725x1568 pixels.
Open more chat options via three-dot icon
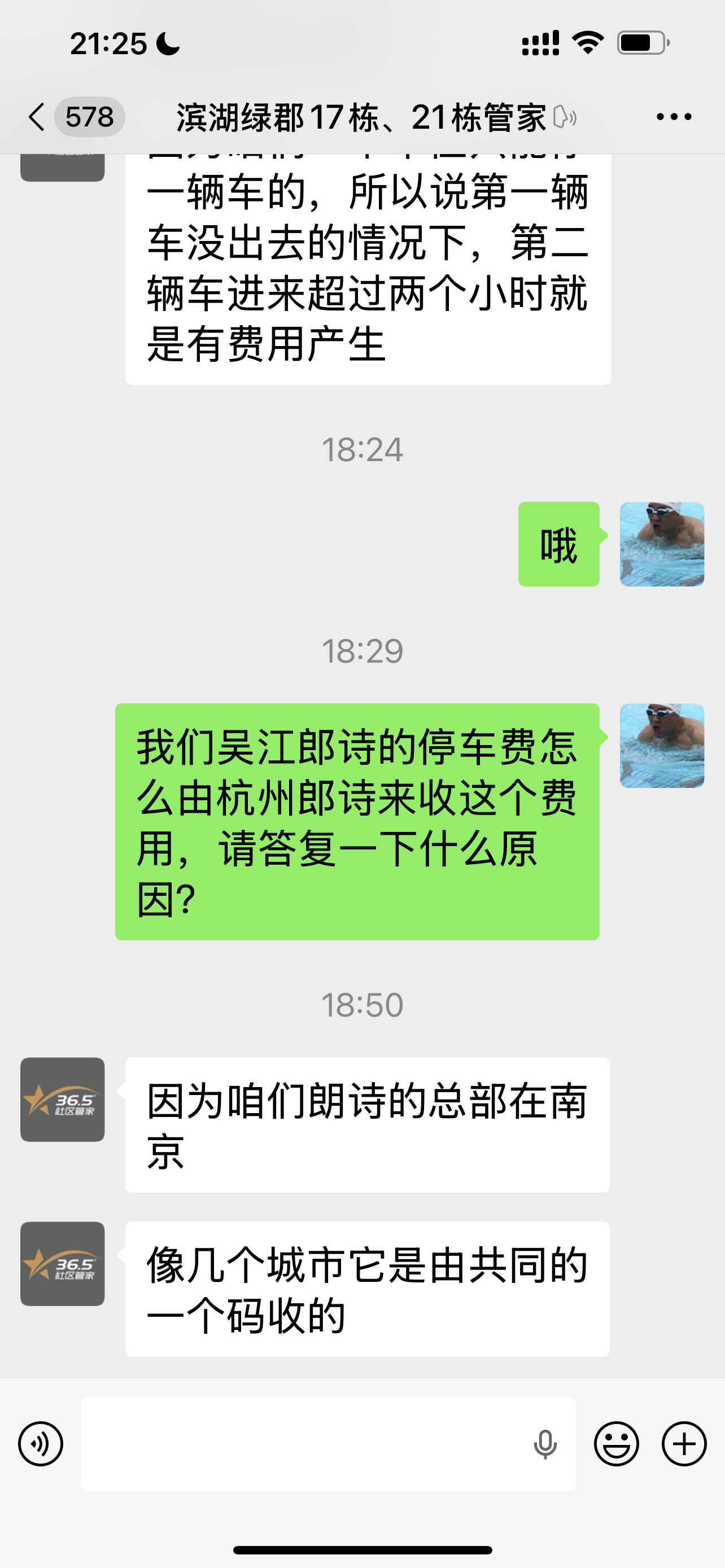point(675,116)
